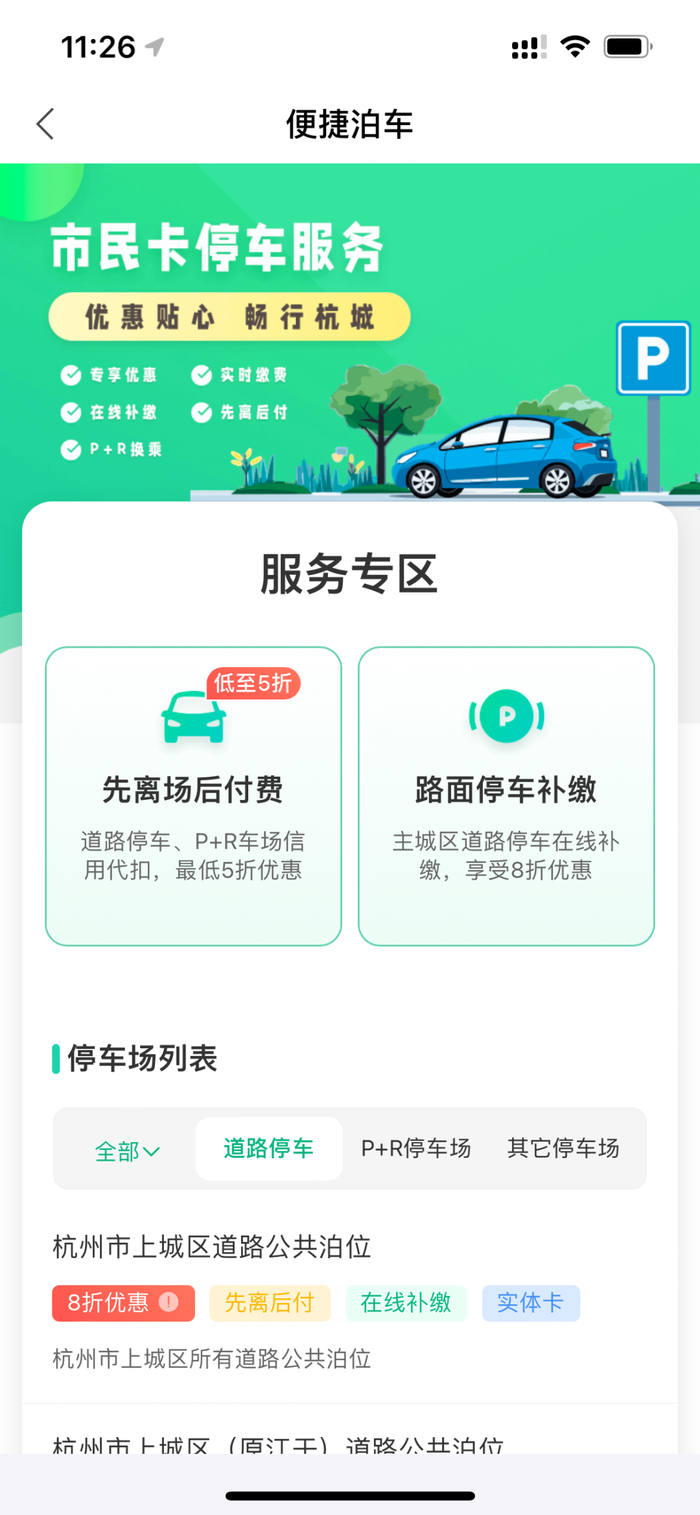This screenshot has width=700, height=1515.
Task: Open the 先离场后付费 service card
Action: coord(193,796)
